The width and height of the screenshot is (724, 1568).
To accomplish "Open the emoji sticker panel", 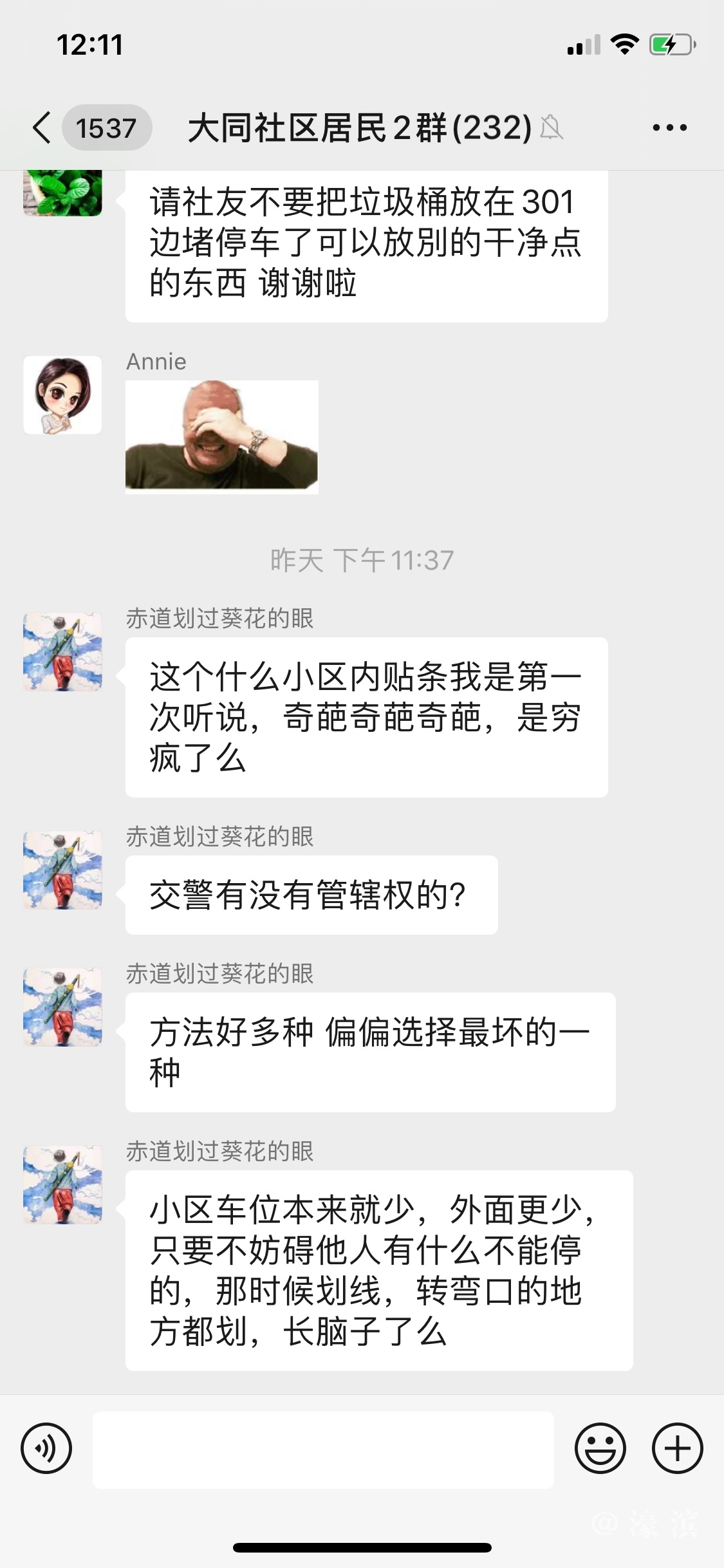I will pyautogui.click(x=600, y=1448).
